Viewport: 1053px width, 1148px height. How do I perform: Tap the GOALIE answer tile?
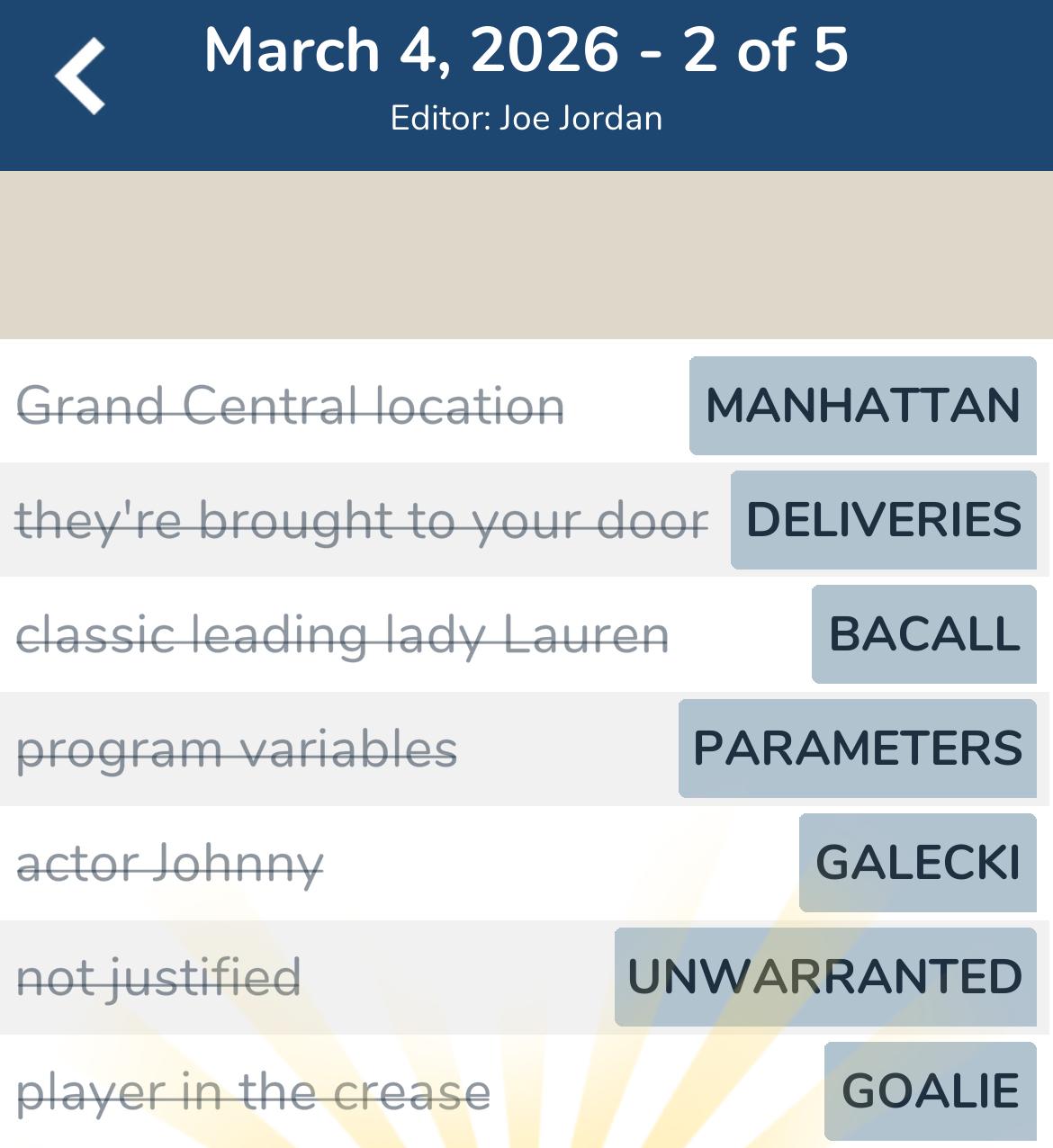(931, 1090)
